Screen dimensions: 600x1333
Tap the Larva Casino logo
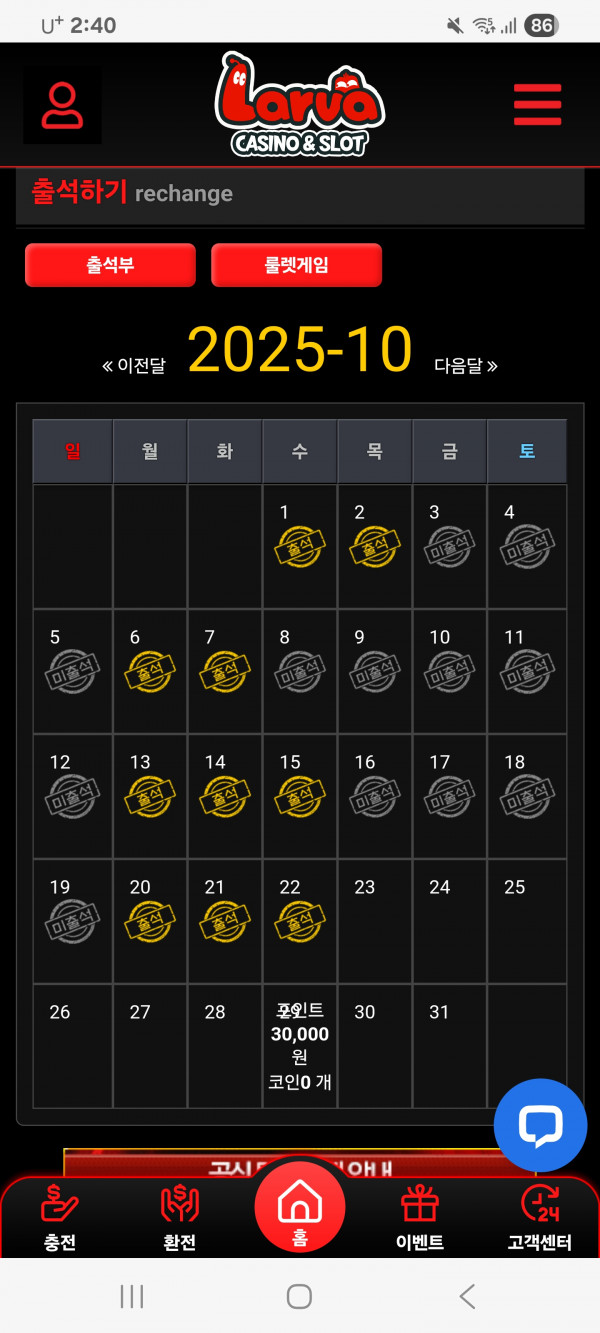tap(299, 105)
